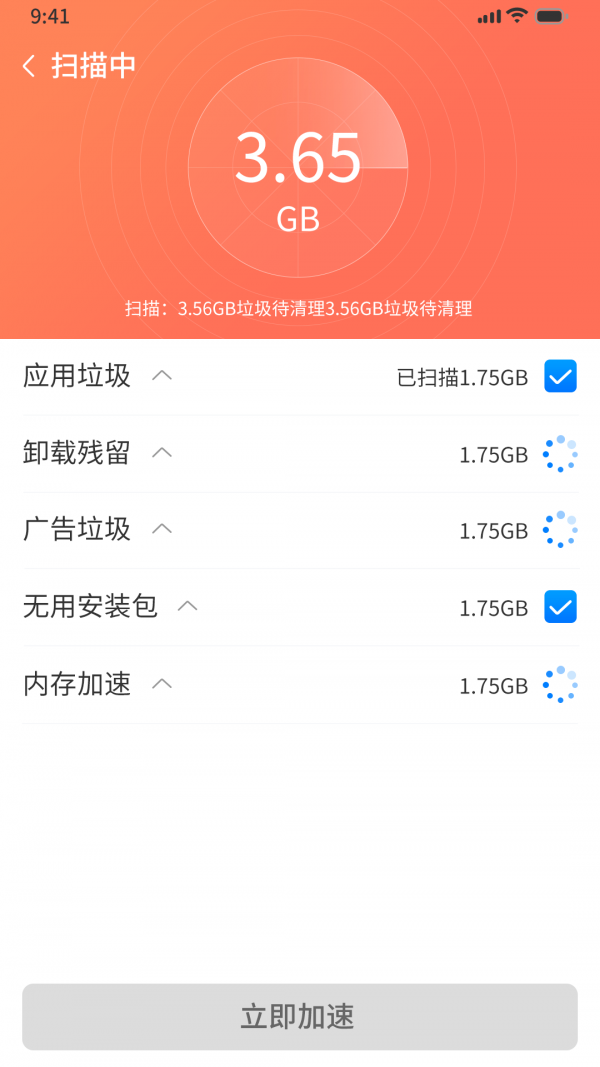Tap the 立即加速 button
The image size is (600, 1067).
coord(300,1017)
